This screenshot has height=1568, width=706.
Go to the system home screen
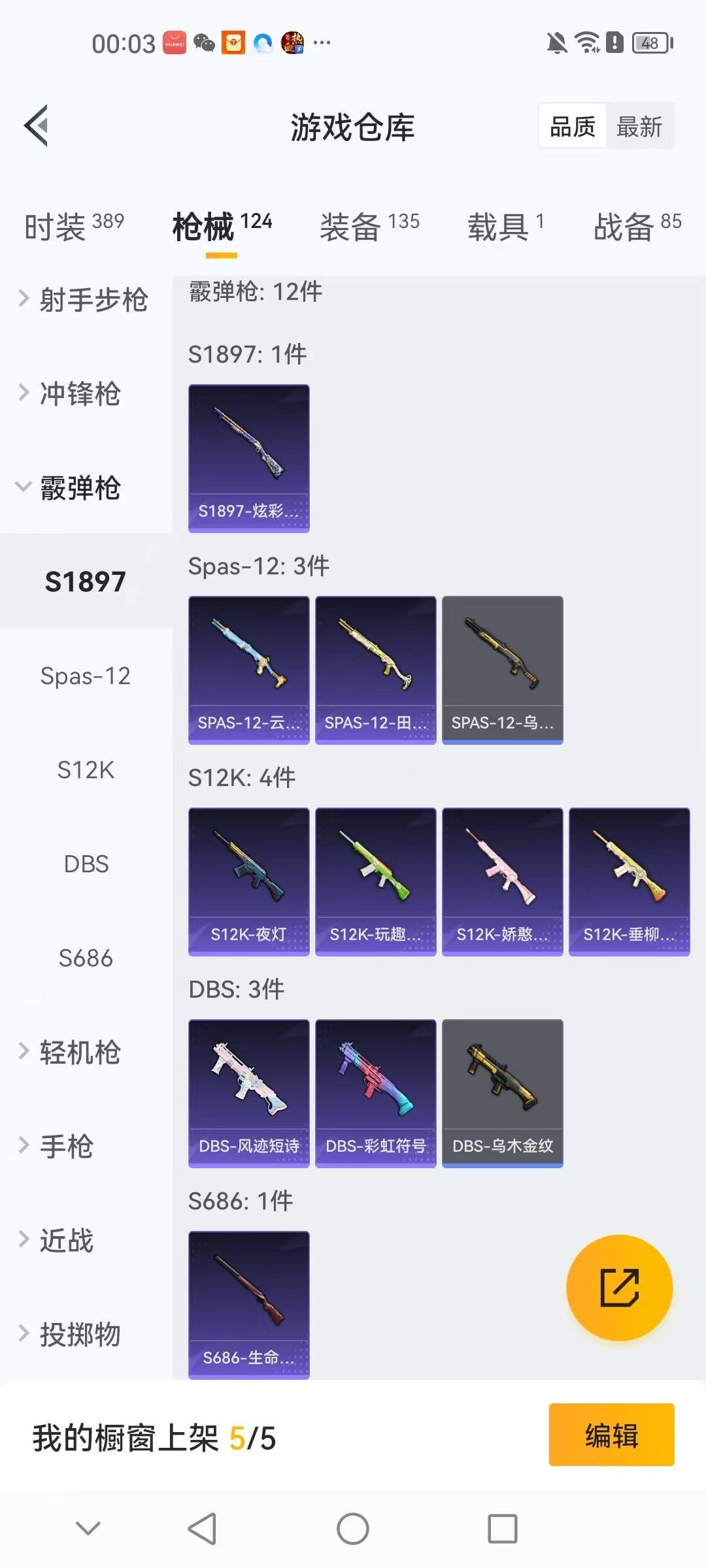(x=353, y=1529)
